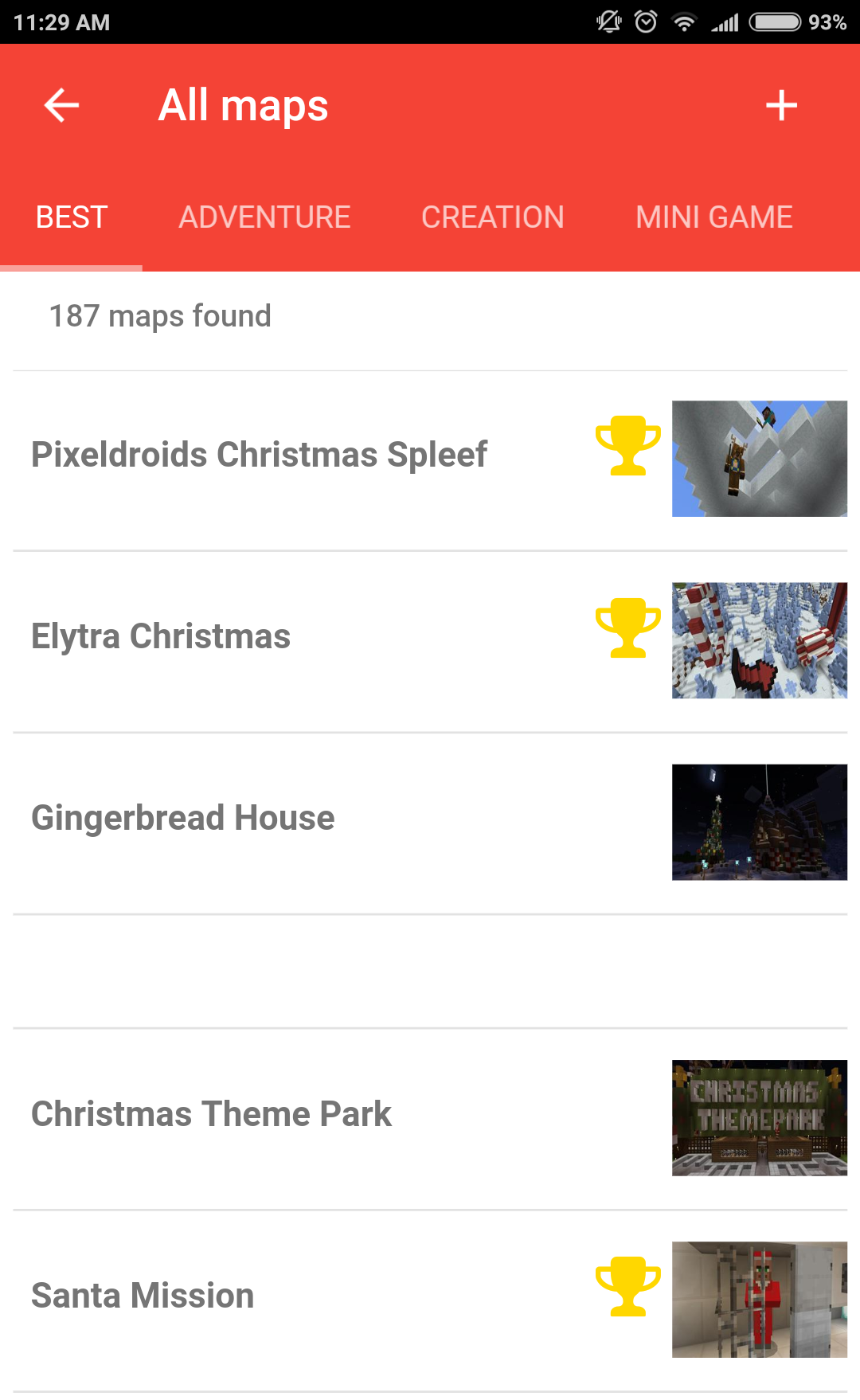Image resolution: width=860 pixels, height=1400 pixels.
Task: Open Pixeldroids Christmas Spleef map
Action: click(259, 456)
